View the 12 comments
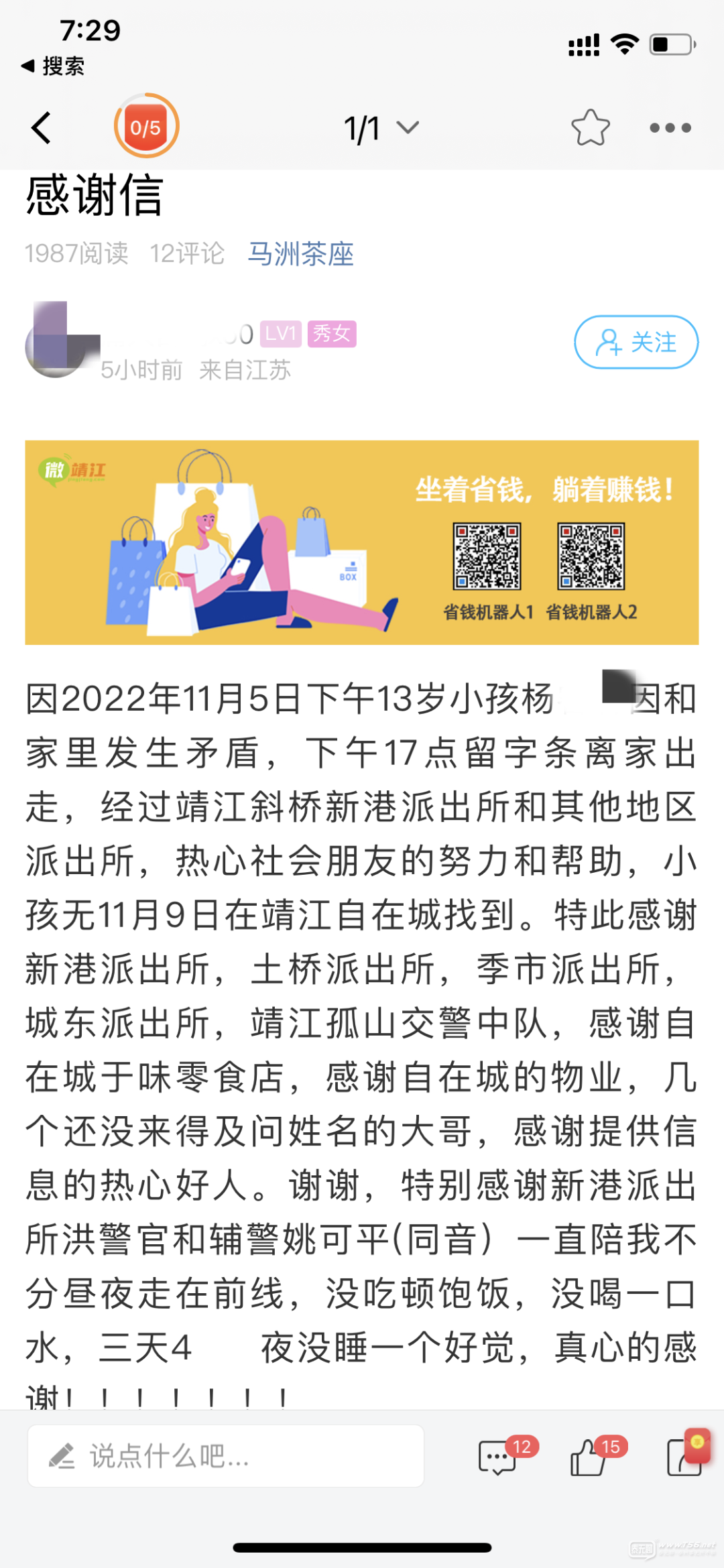The image size is (724, 1568). tap(499, 1457)
